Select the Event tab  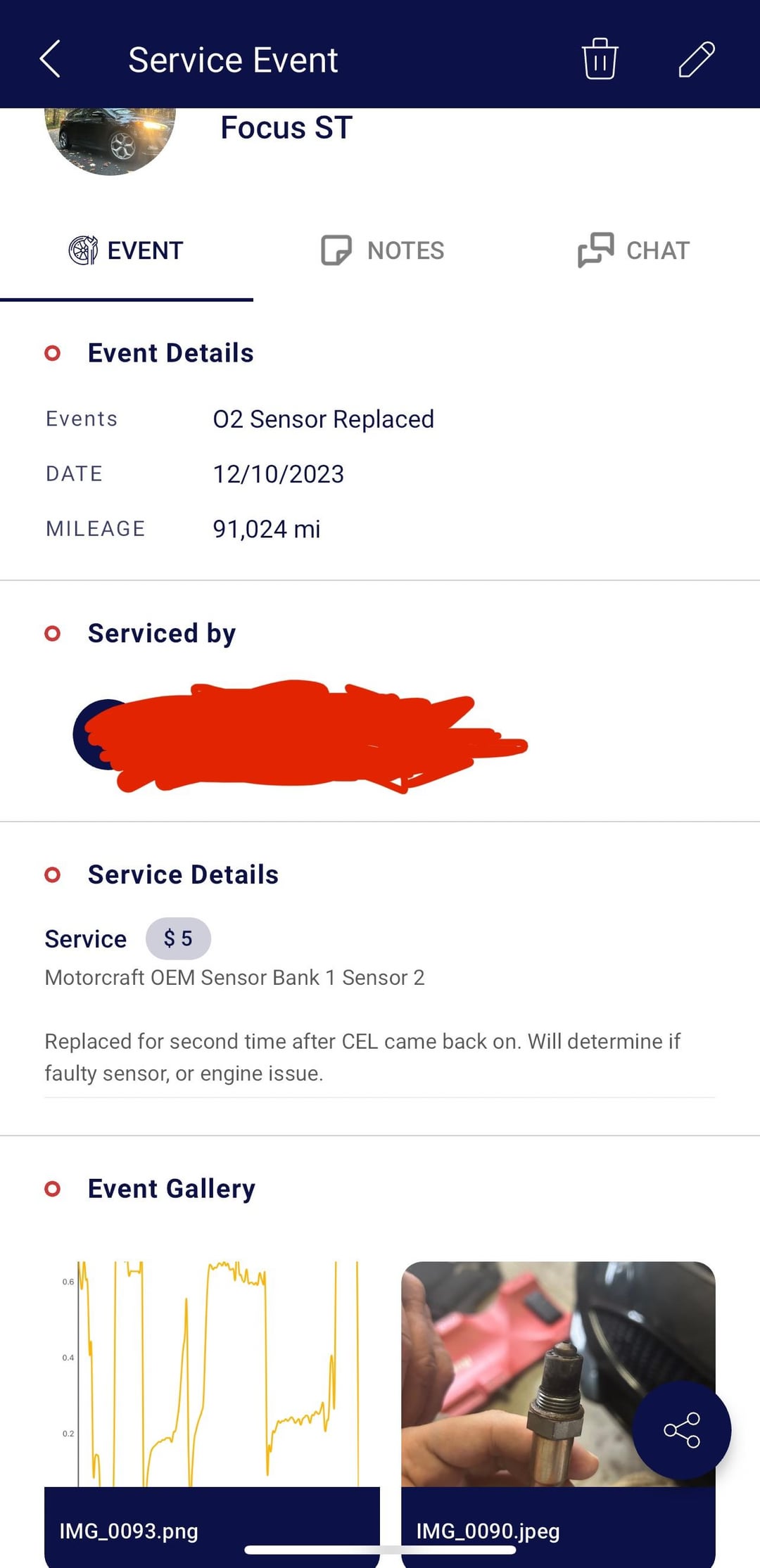point(127,250)
